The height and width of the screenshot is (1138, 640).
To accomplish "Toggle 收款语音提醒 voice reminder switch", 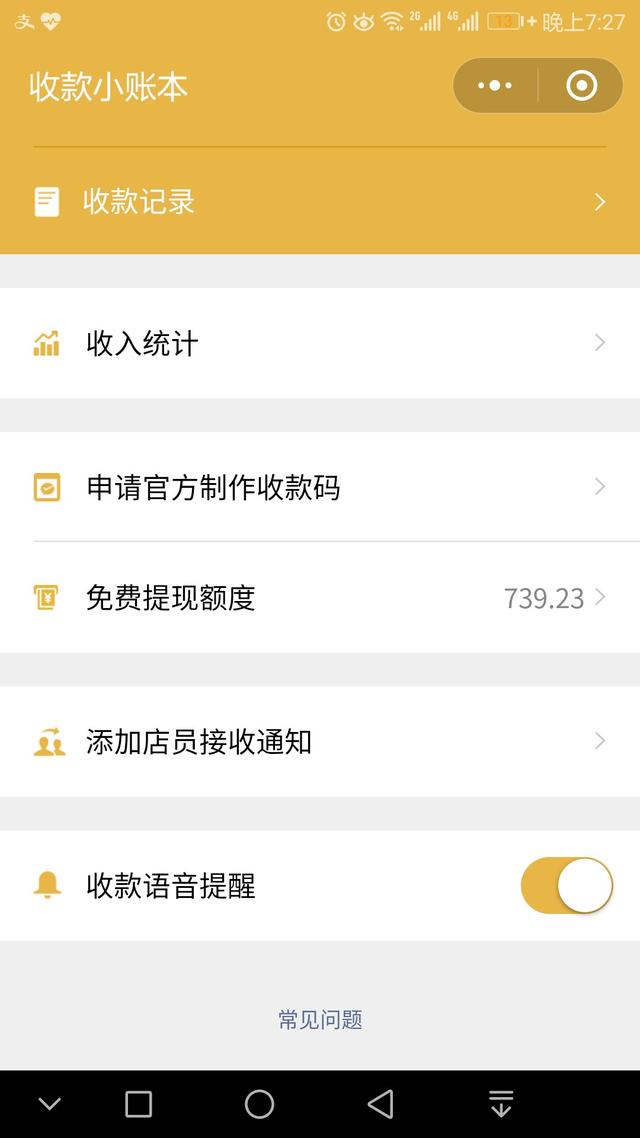I will coord(566,885).
